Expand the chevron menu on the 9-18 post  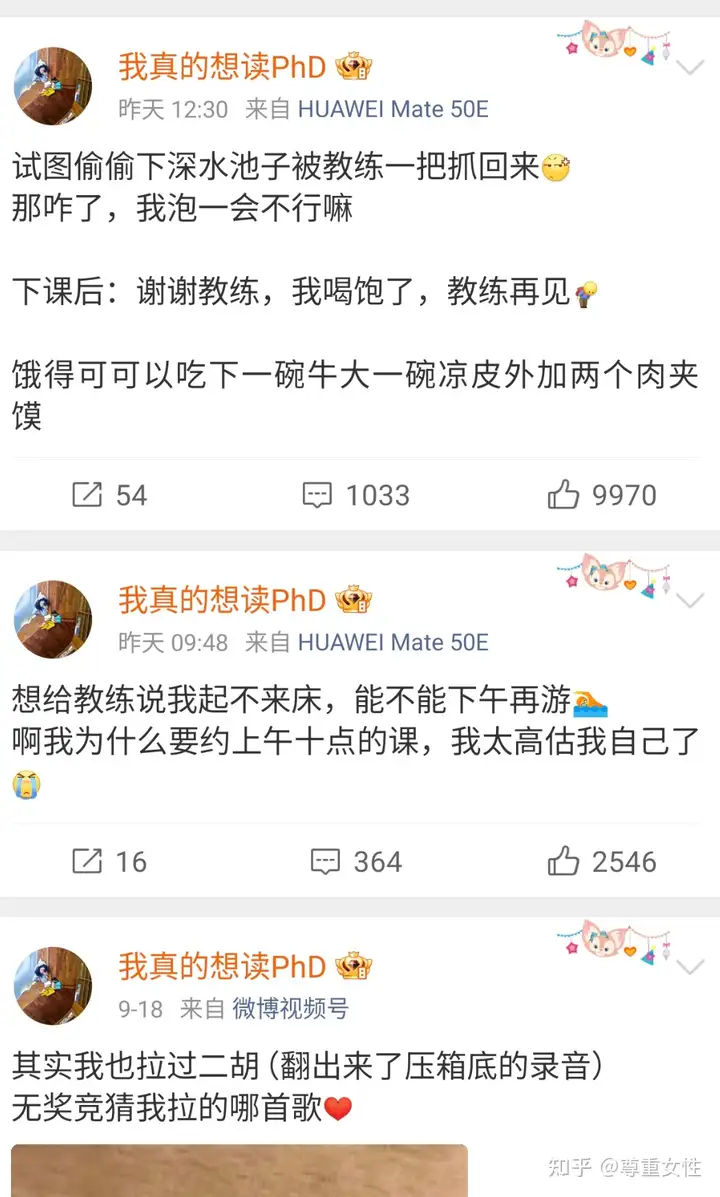pos(691,967)
